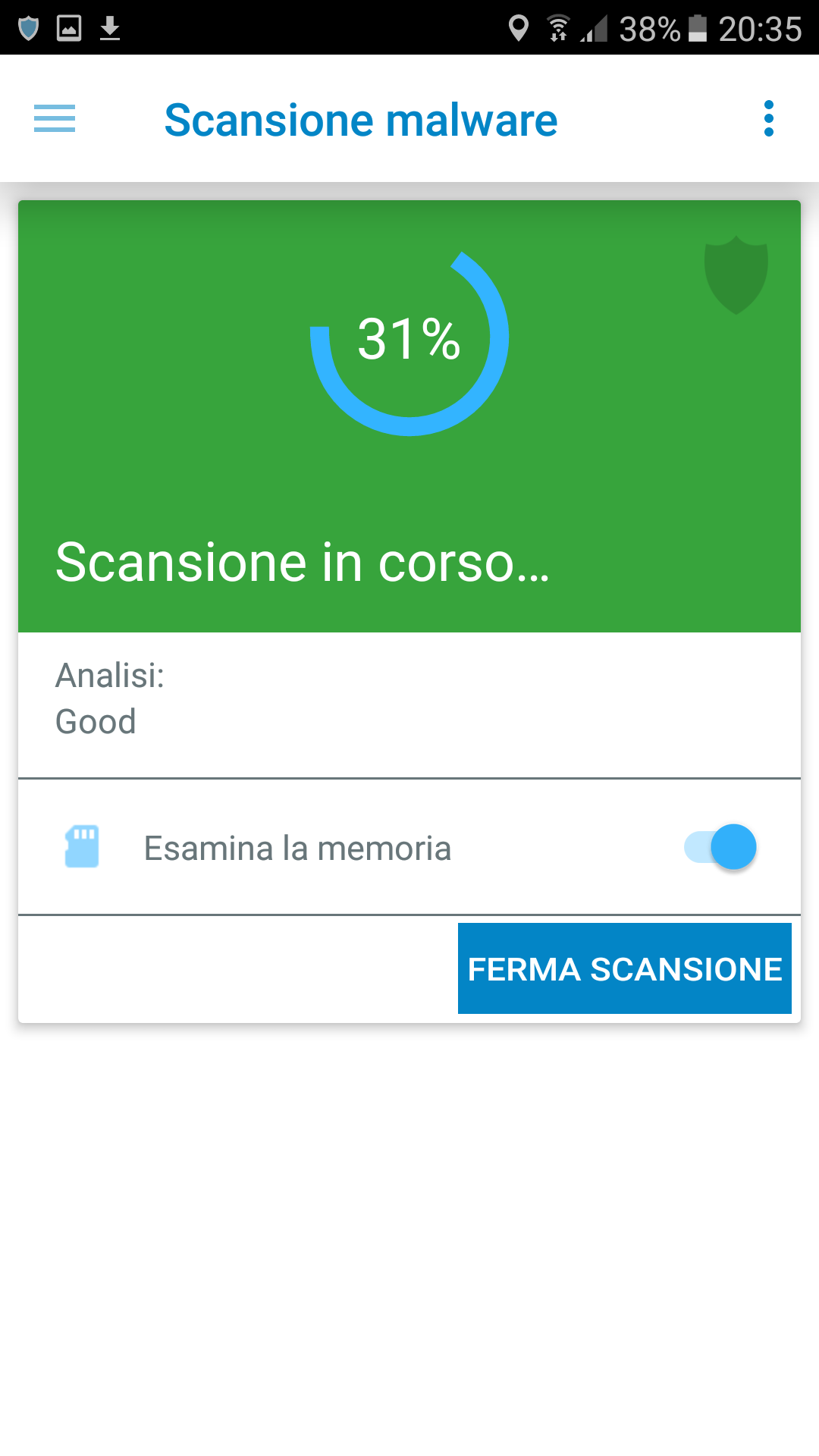
Task: Open the hamburger navigation menu
Action: pos(55,118)
